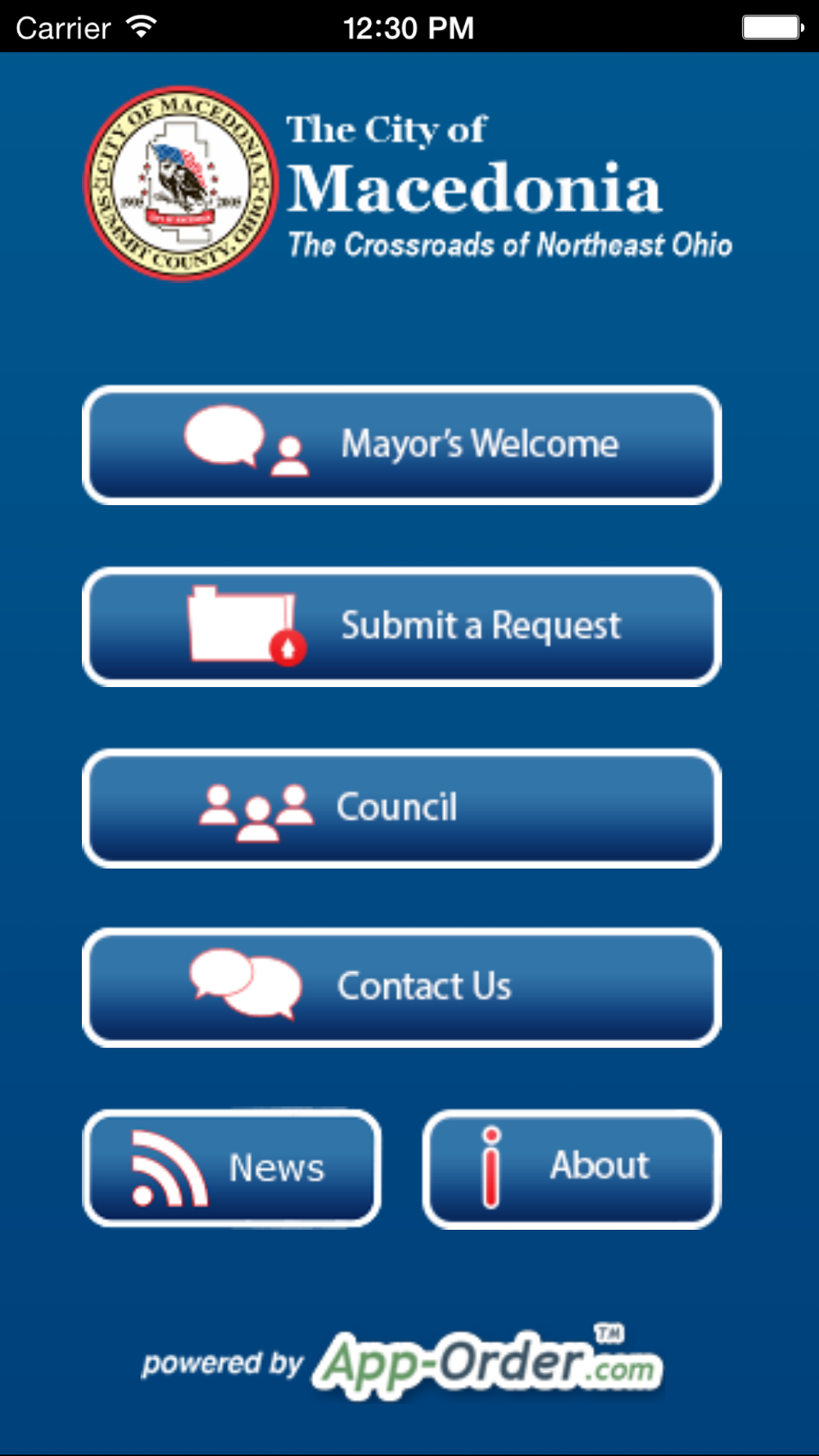The height and width of the screenshot is (1456, 819).
Task: Open the News feed
Action: click(x=232, y=1168)
